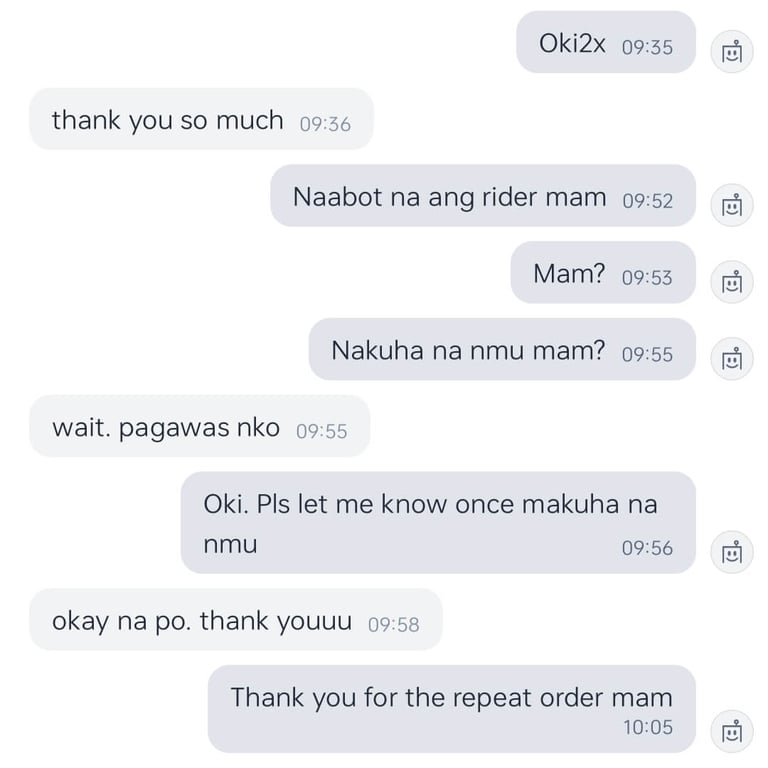Open avatar next to "Thank you for the repeat order"

(x=732, y=731)
